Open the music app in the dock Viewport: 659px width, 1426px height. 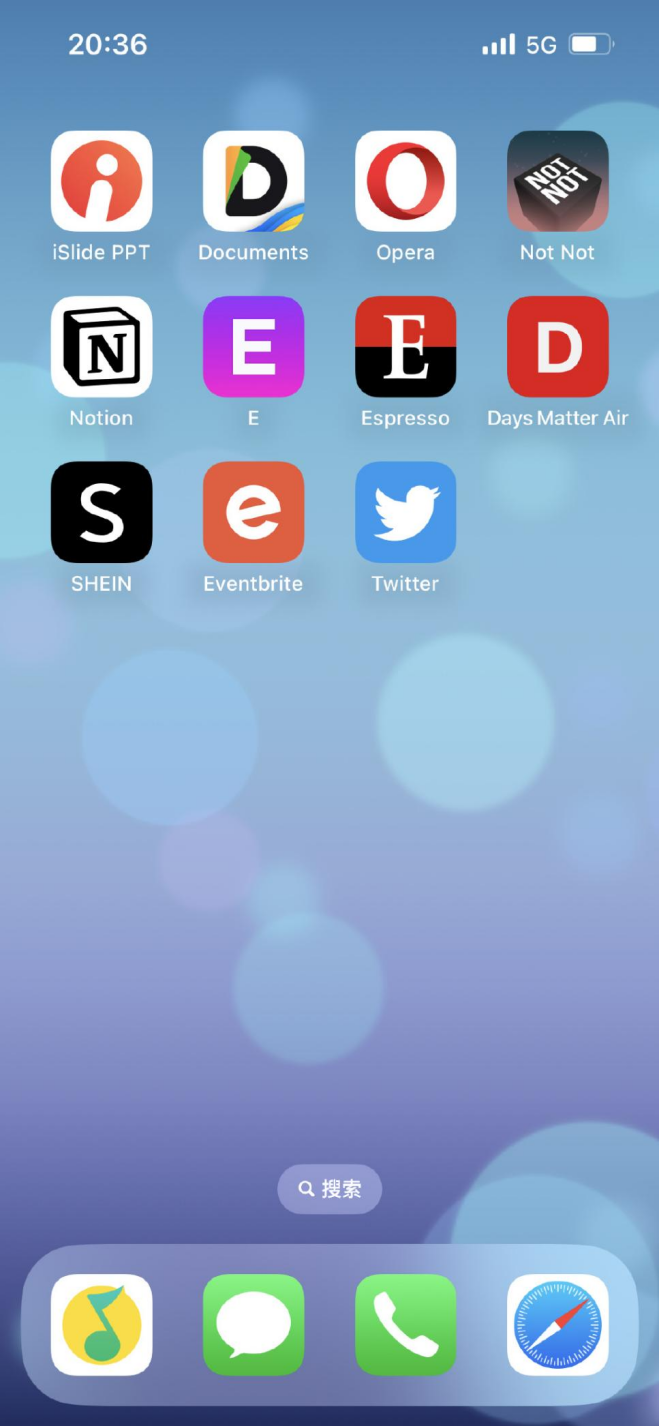tap(102, 1325)
